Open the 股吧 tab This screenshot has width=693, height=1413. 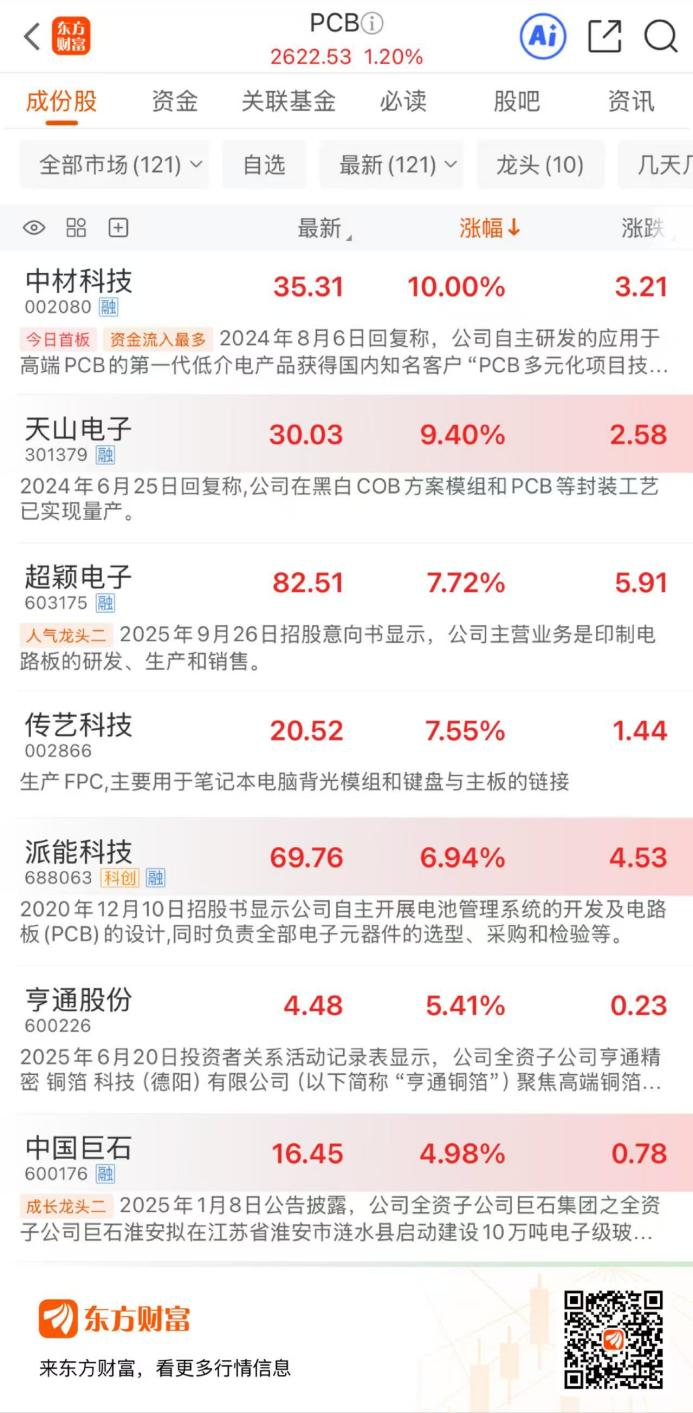pyautogui.click(x=516, y=101)
